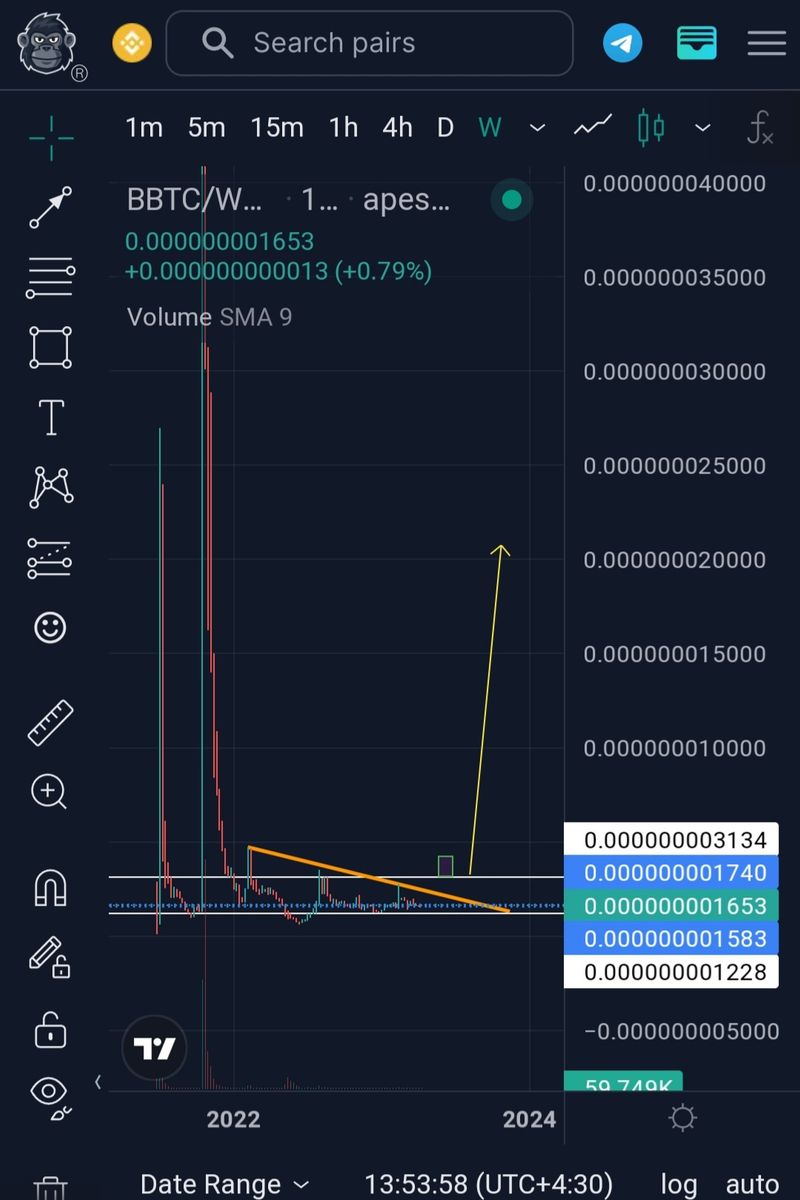
Task: Open the candlestick chart style selector
Action: pos(651,127)
